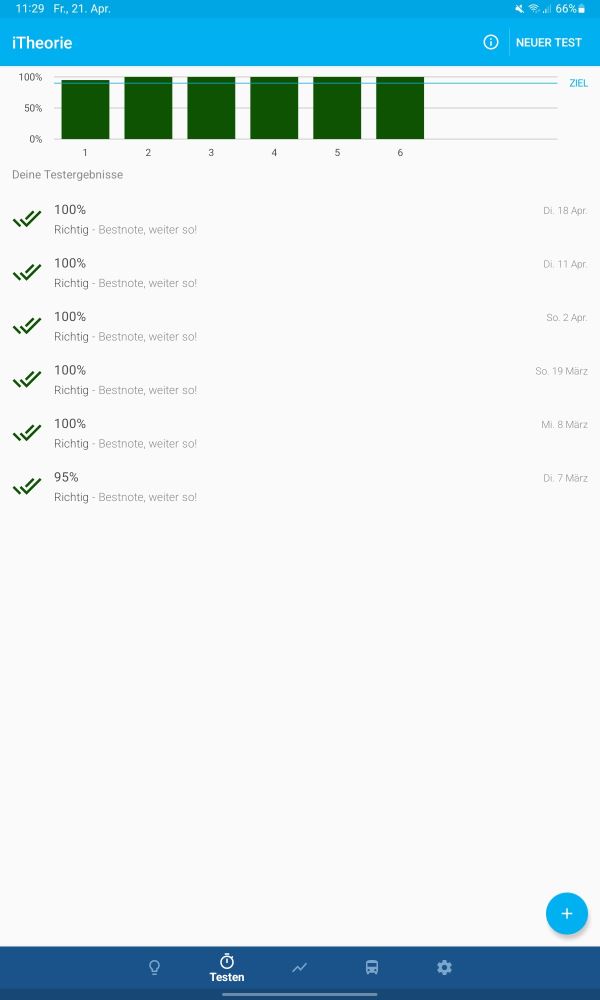Select the Testen tab
This screenshot has height=1000, width=600.
[x=227, y=967]
